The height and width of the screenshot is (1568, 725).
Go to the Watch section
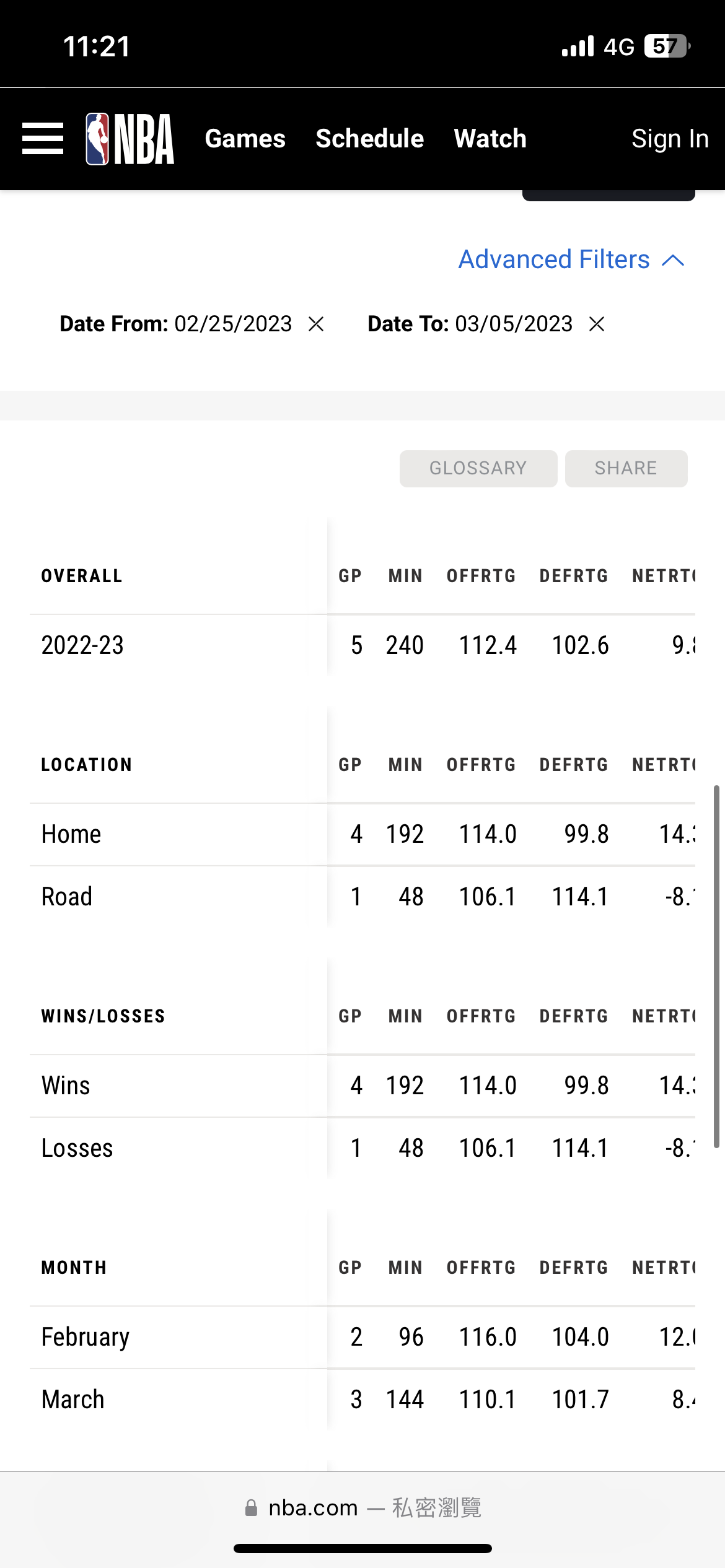pyautogui.click(x=490, y=139)
